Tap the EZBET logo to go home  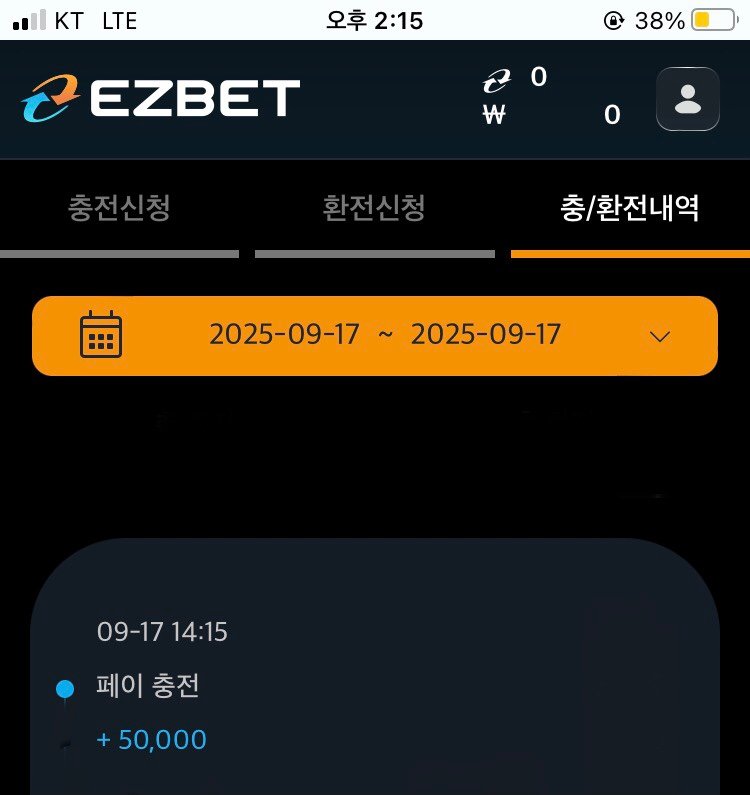click(160, 99)
